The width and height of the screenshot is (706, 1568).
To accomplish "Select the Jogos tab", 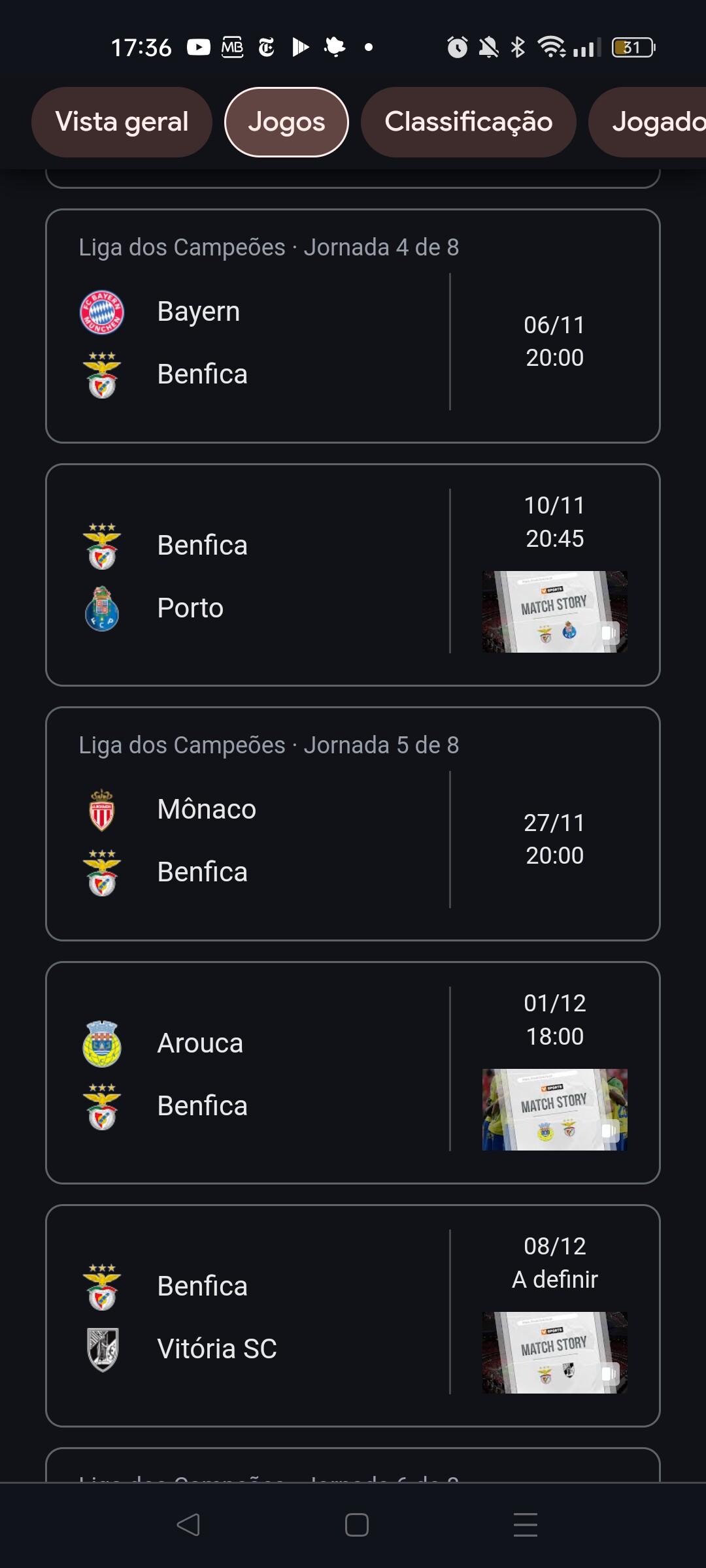I will click(286, 122).
